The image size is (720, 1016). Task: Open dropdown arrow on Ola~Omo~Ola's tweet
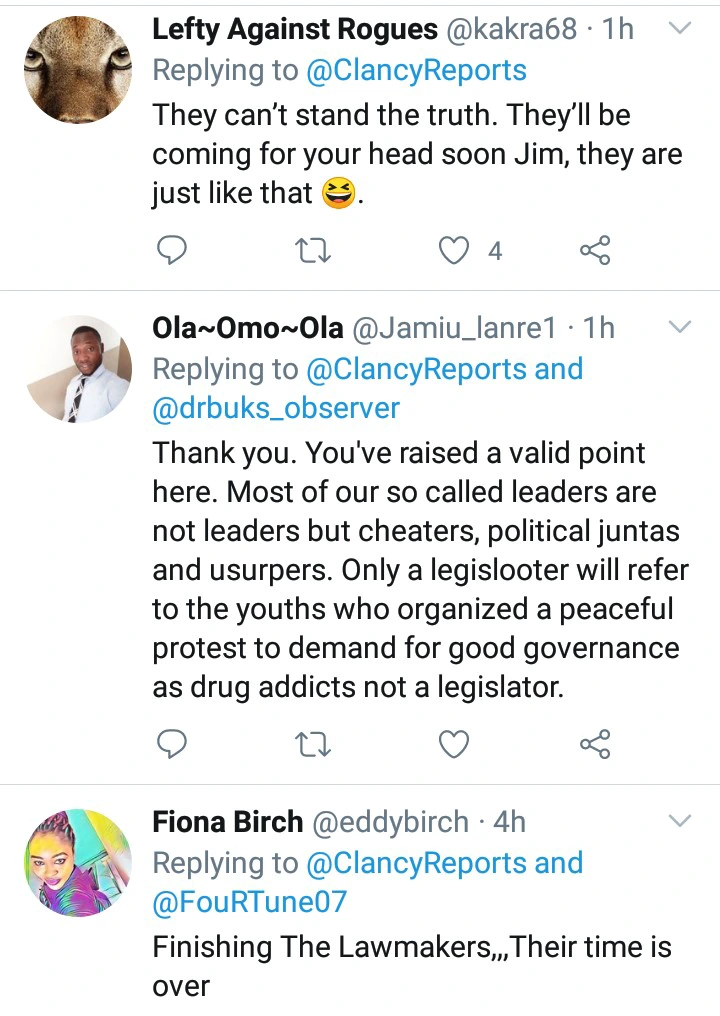[x=679, y=328]
